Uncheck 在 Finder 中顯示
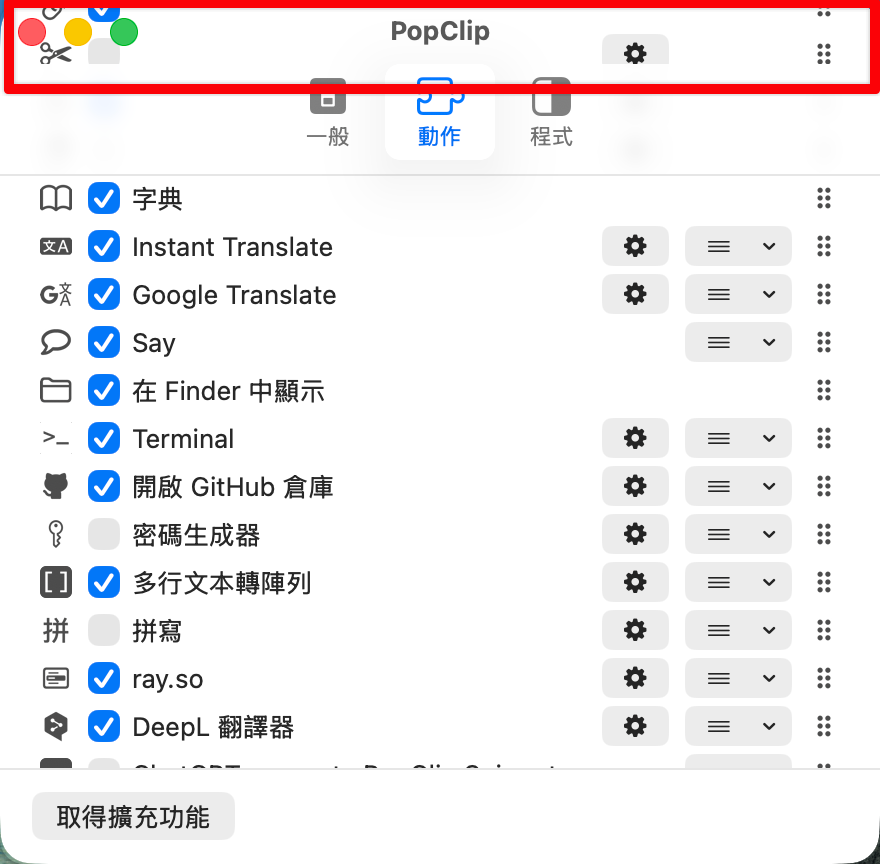Viewport: 880px width, 864px height. click(x=104, y=391)
